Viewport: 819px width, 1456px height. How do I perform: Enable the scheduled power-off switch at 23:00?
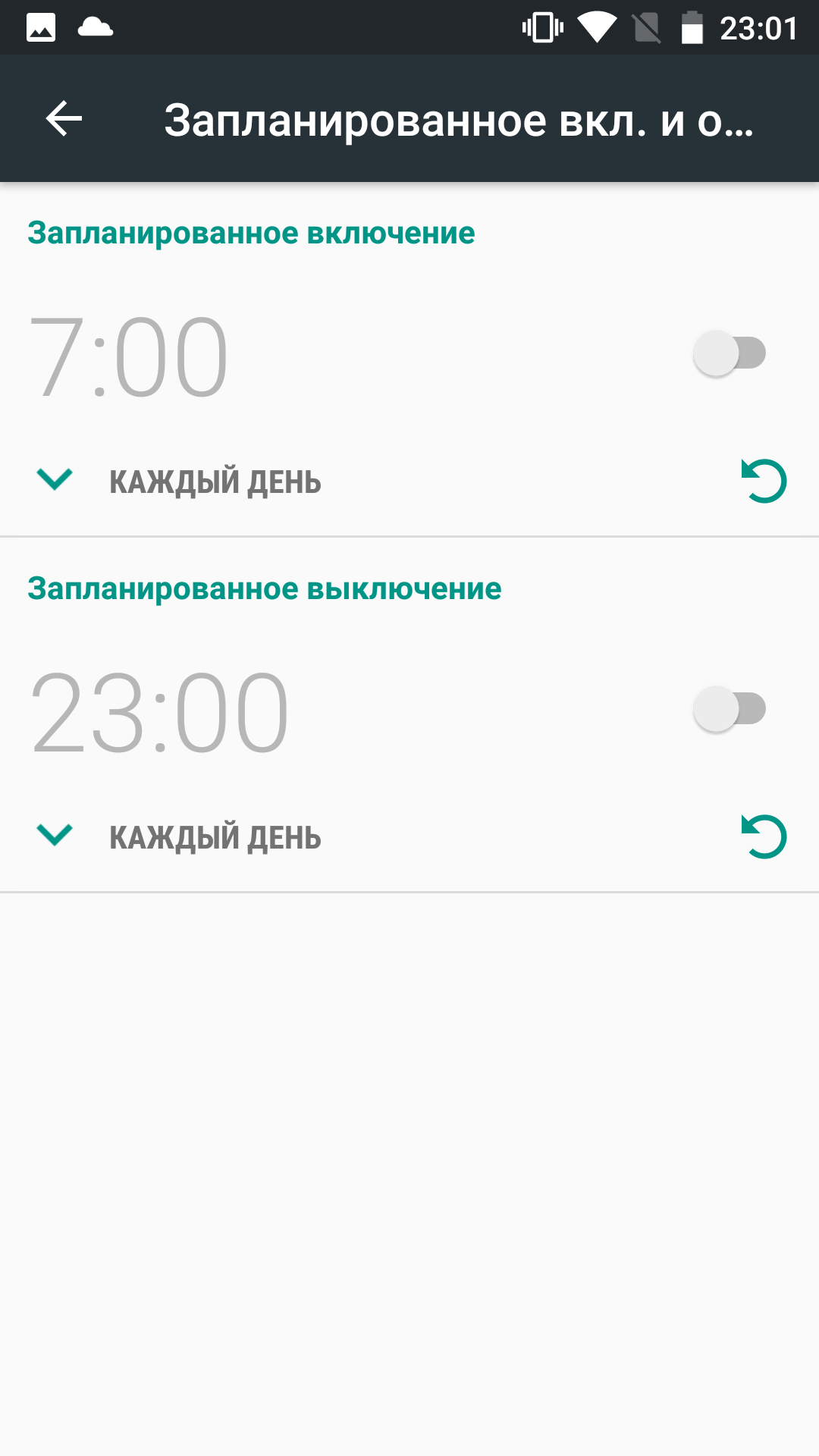730,709
